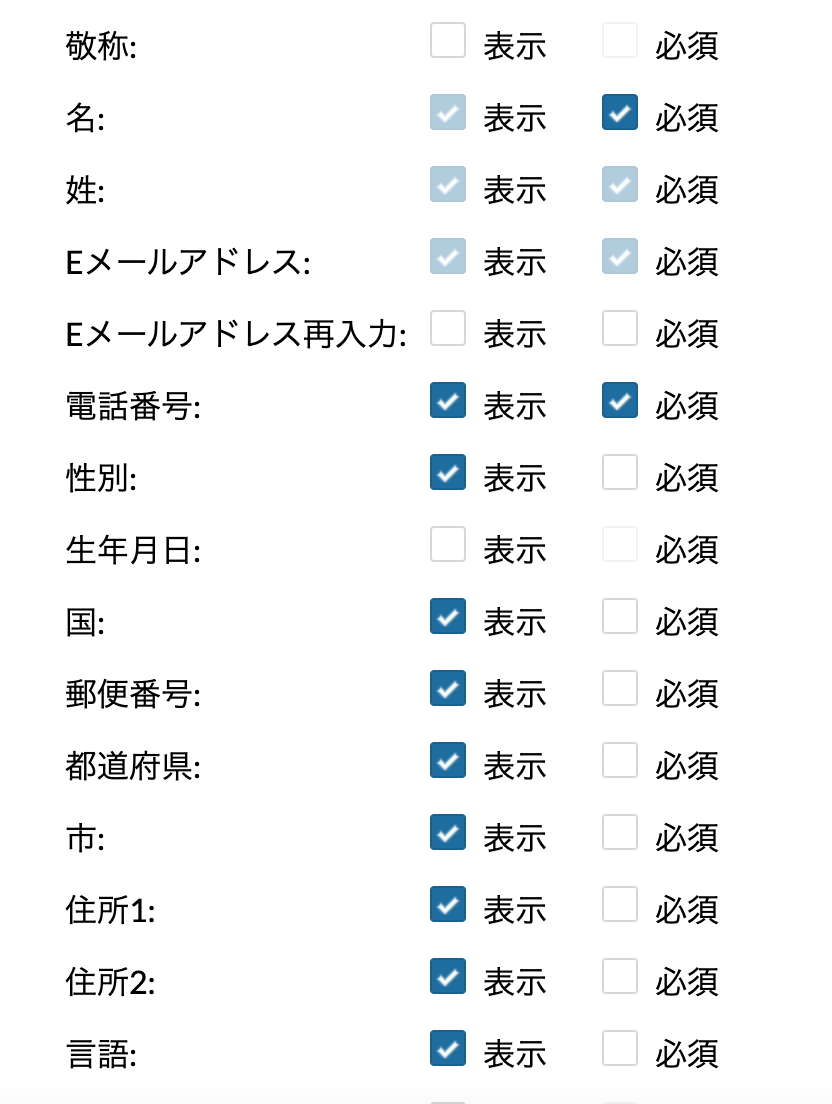Screen dimensions: 832x1104
Task: Disable 表示 for 国
Action: pos(448,617)
